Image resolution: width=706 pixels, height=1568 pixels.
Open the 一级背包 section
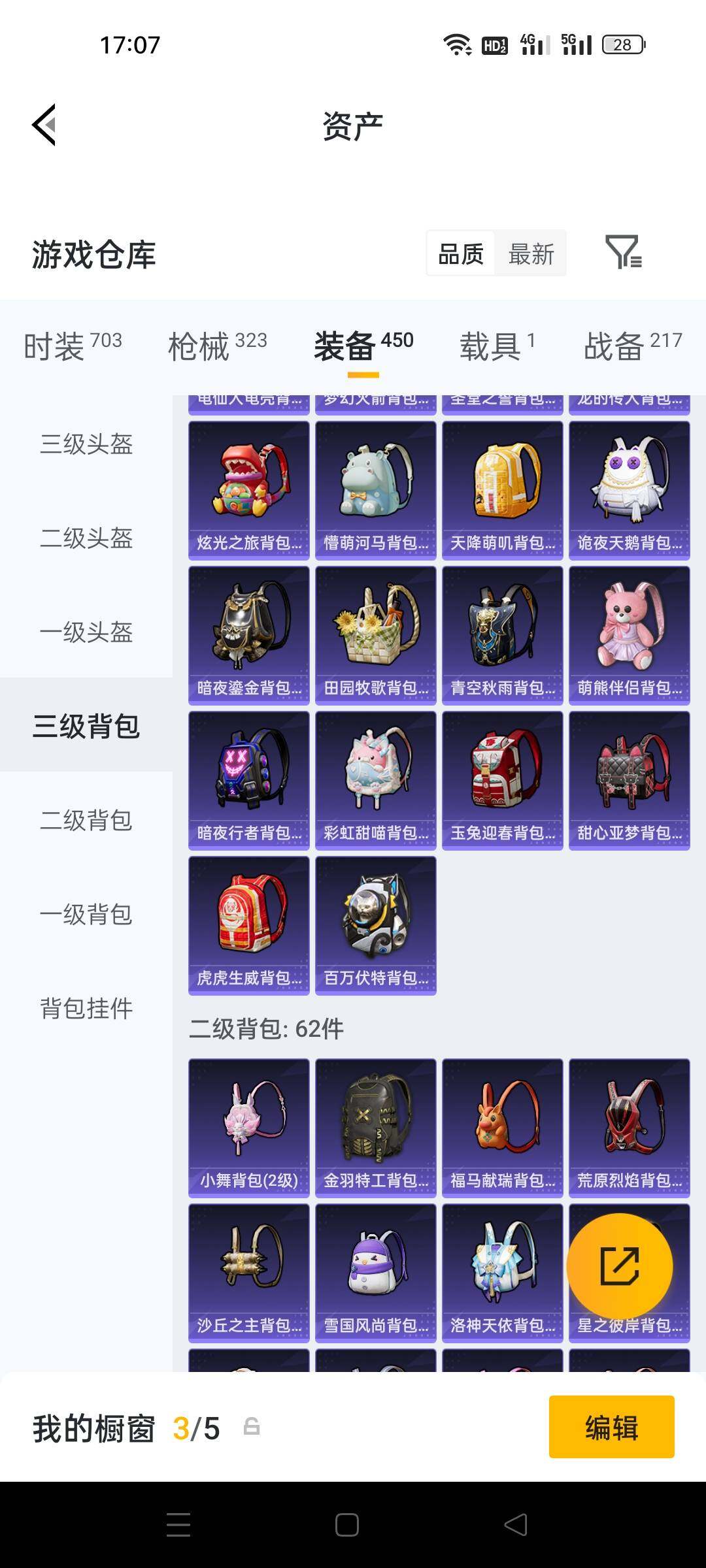coord(88,915)
